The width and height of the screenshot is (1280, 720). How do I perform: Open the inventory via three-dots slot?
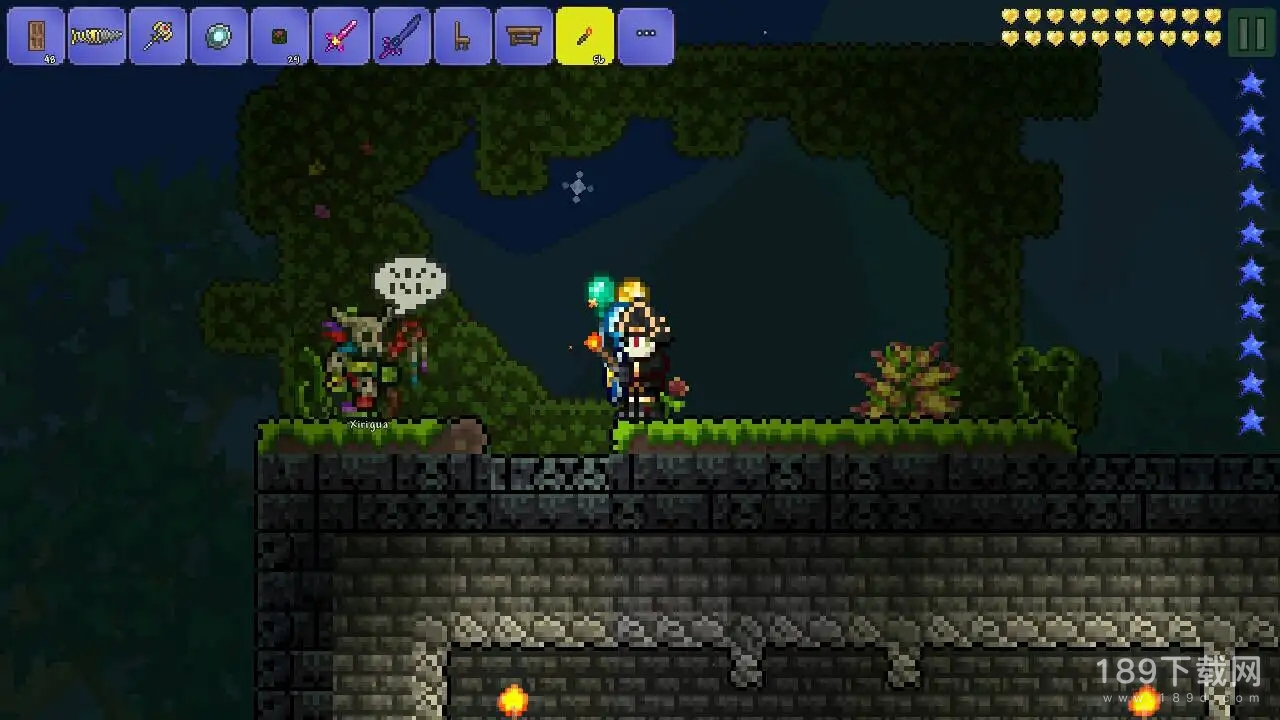[646, 36]
